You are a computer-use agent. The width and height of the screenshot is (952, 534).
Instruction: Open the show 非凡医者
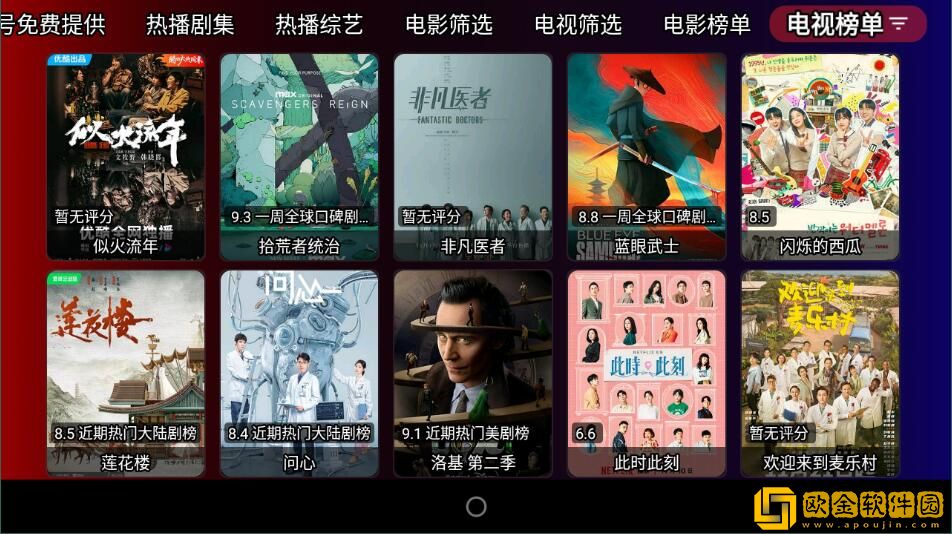[473, 155]
